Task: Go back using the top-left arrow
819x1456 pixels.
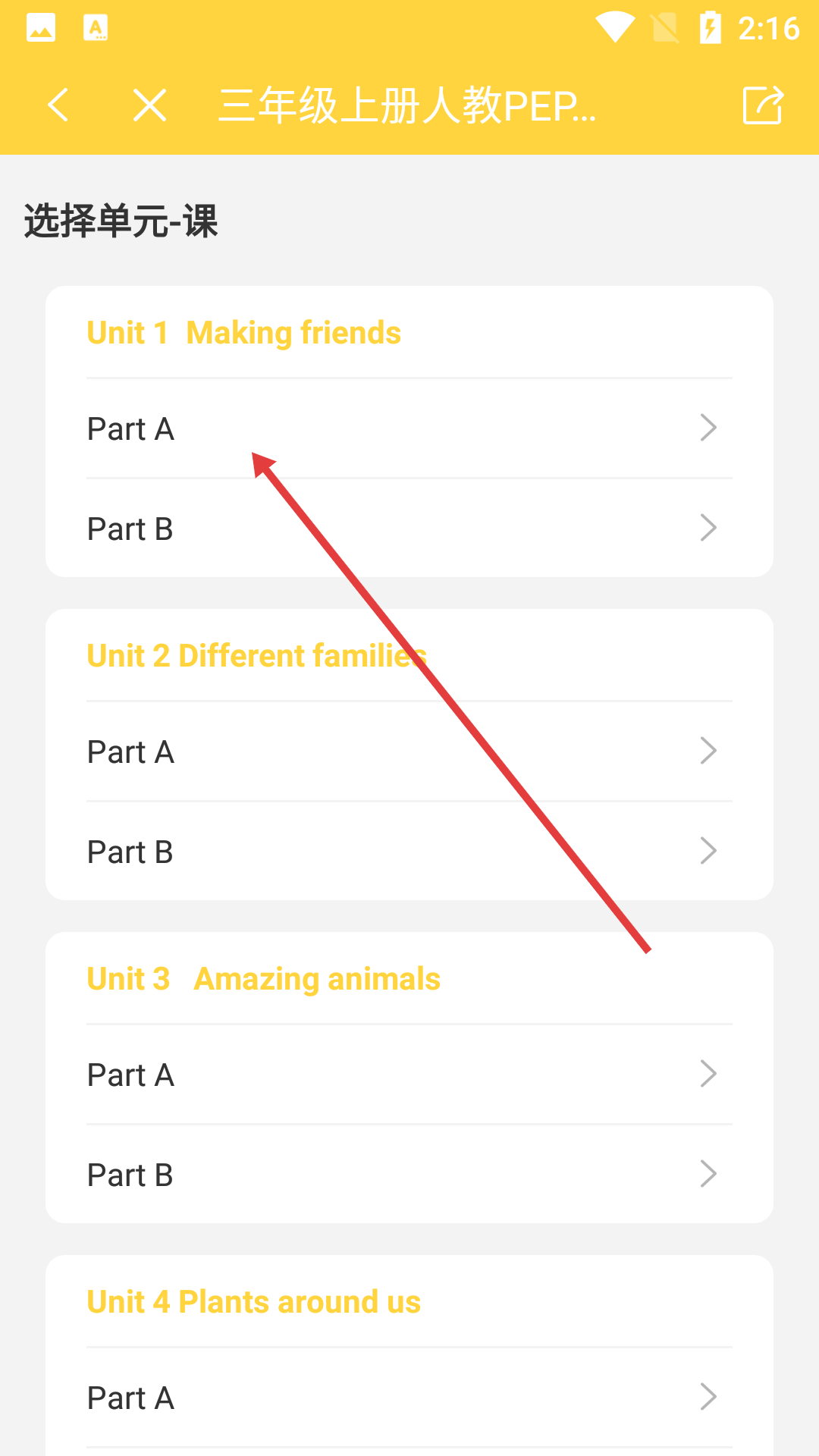Action: pyautogui.click(x=58, y=105)
